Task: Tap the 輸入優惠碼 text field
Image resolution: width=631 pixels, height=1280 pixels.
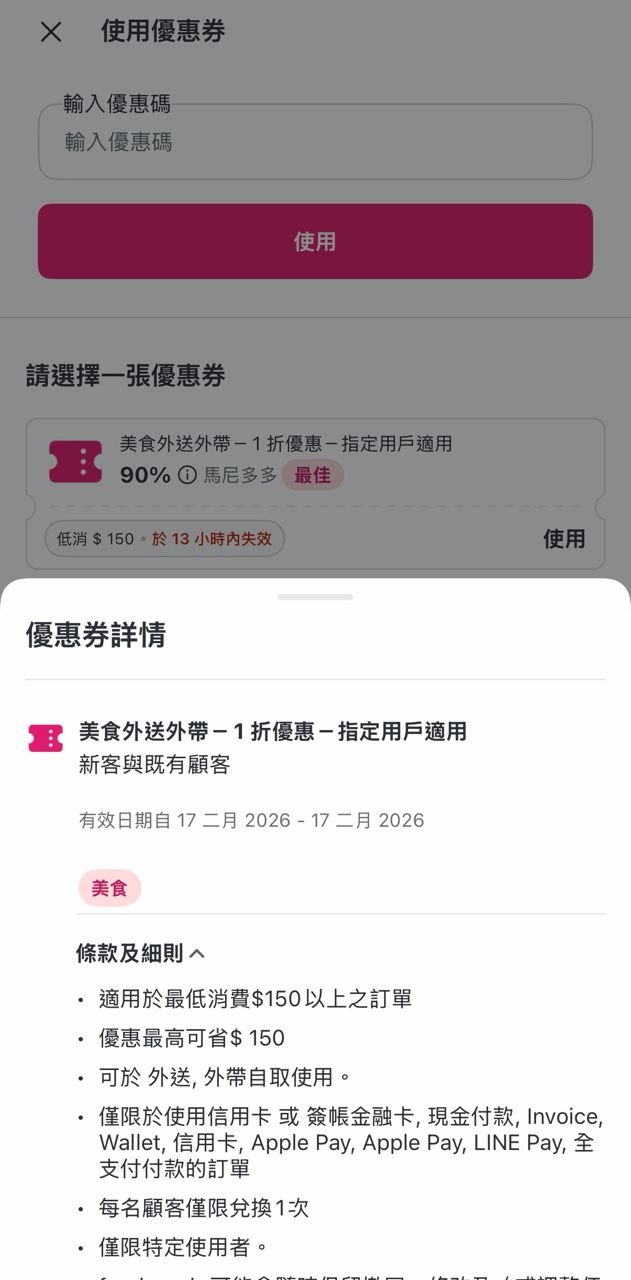Action: 315,142
